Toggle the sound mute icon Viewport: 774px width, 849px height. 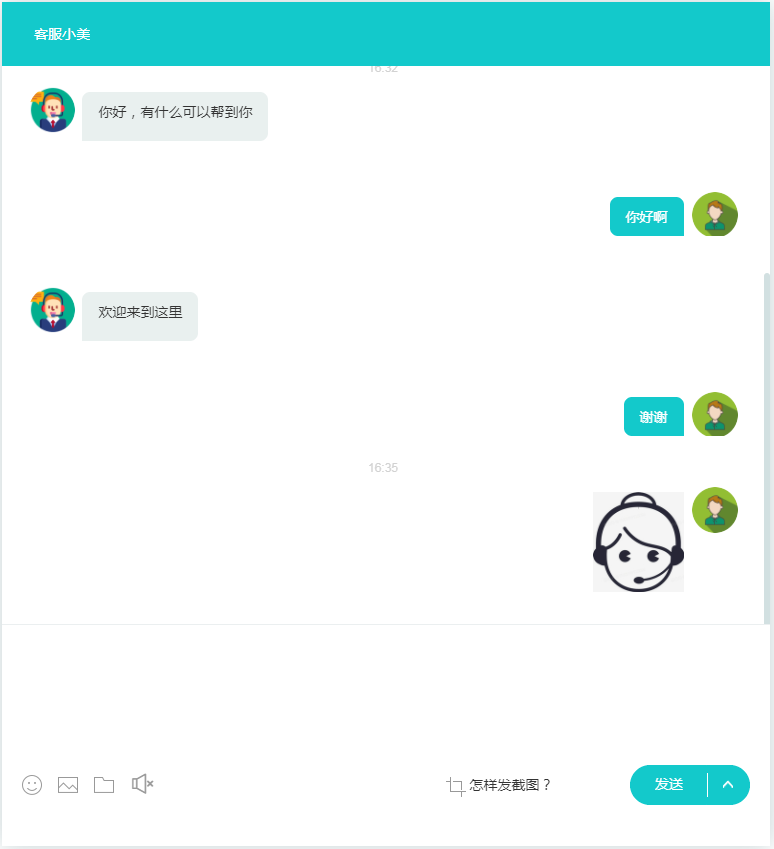point(142,784)
